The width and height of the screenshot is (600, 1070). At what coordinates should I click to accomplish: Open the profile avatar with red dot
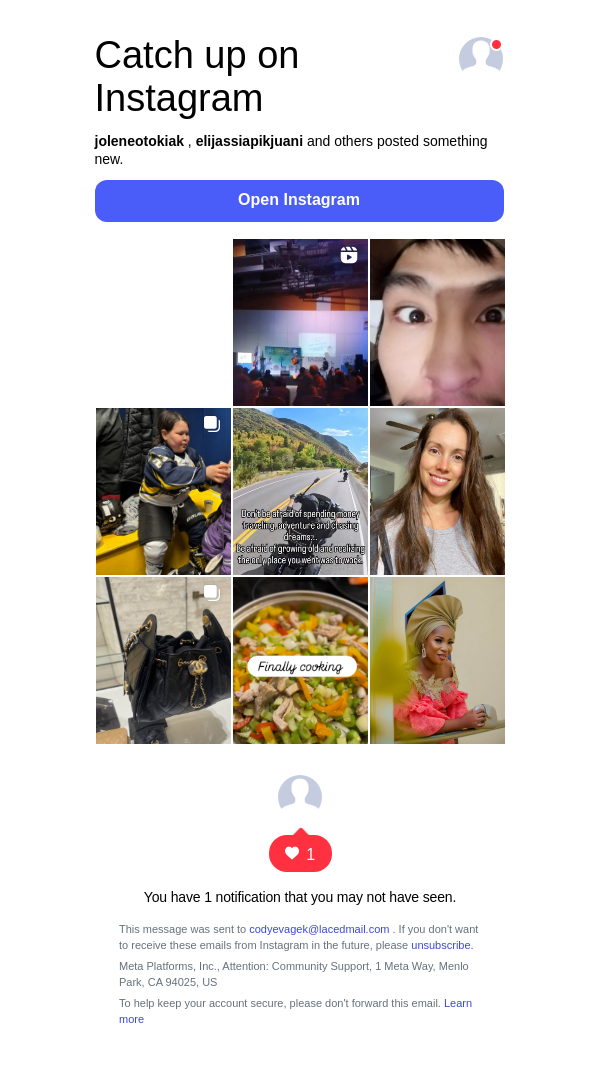[x=480, y=57]
